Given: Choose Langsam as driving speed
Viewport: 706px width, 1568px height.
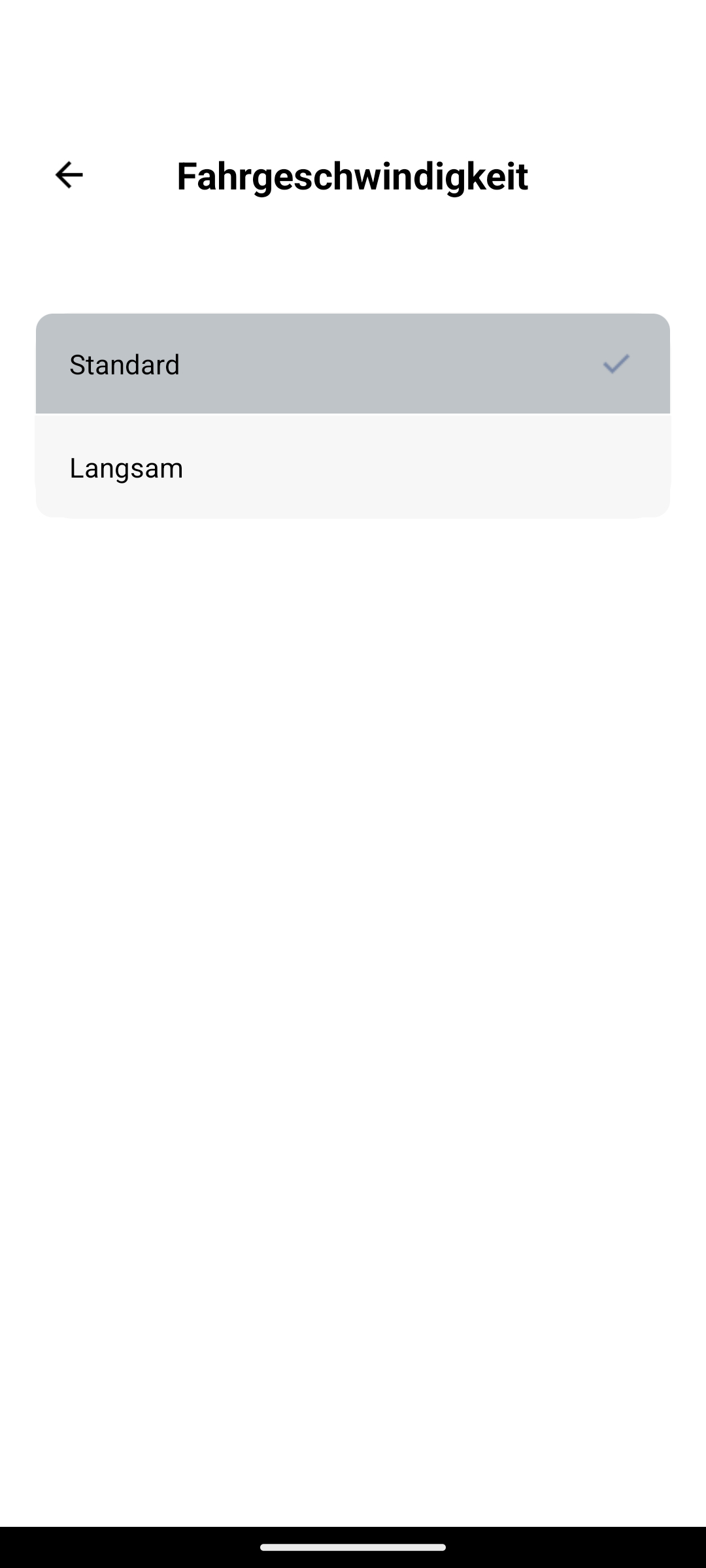Looking at the screenshot, I should click(x=353, y=466).
